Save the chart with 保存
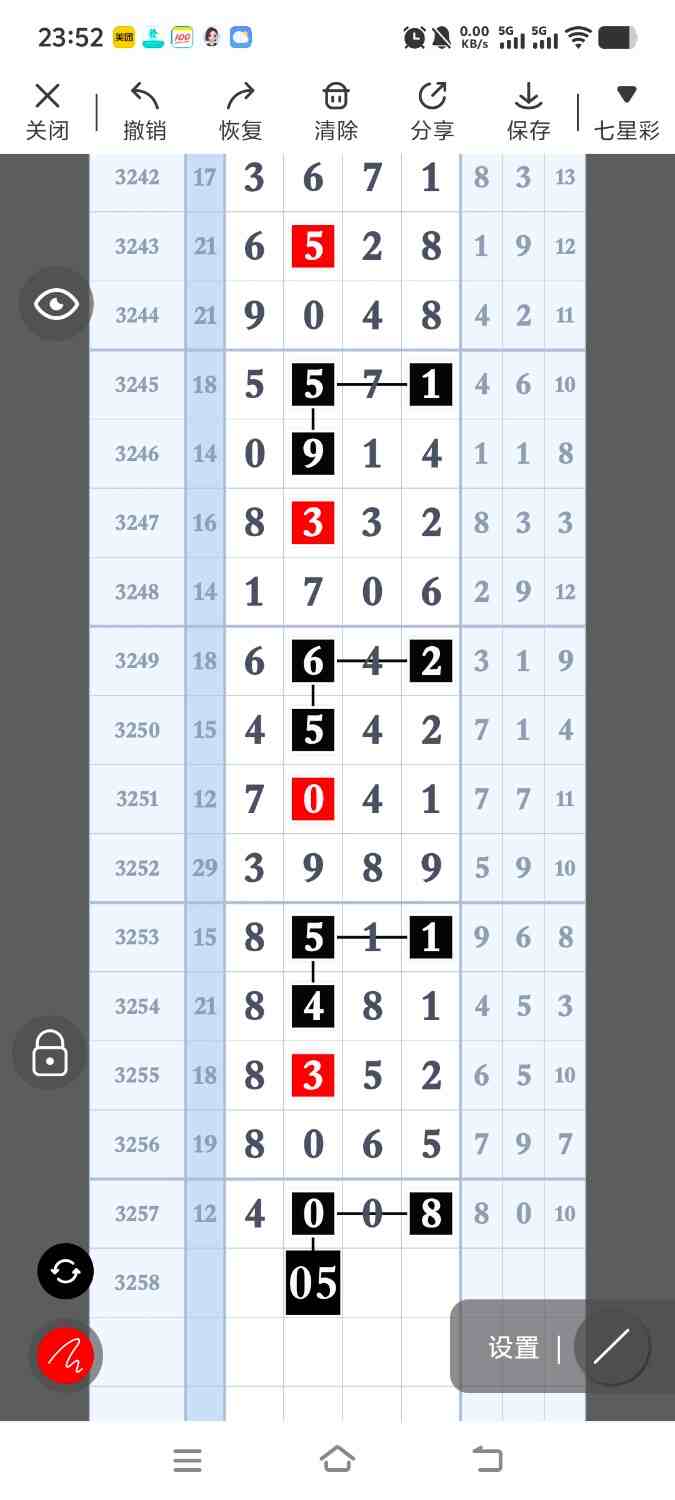The width and height of the screenshot is (675, 1500). pyautogui.click(x=528, y=111)
